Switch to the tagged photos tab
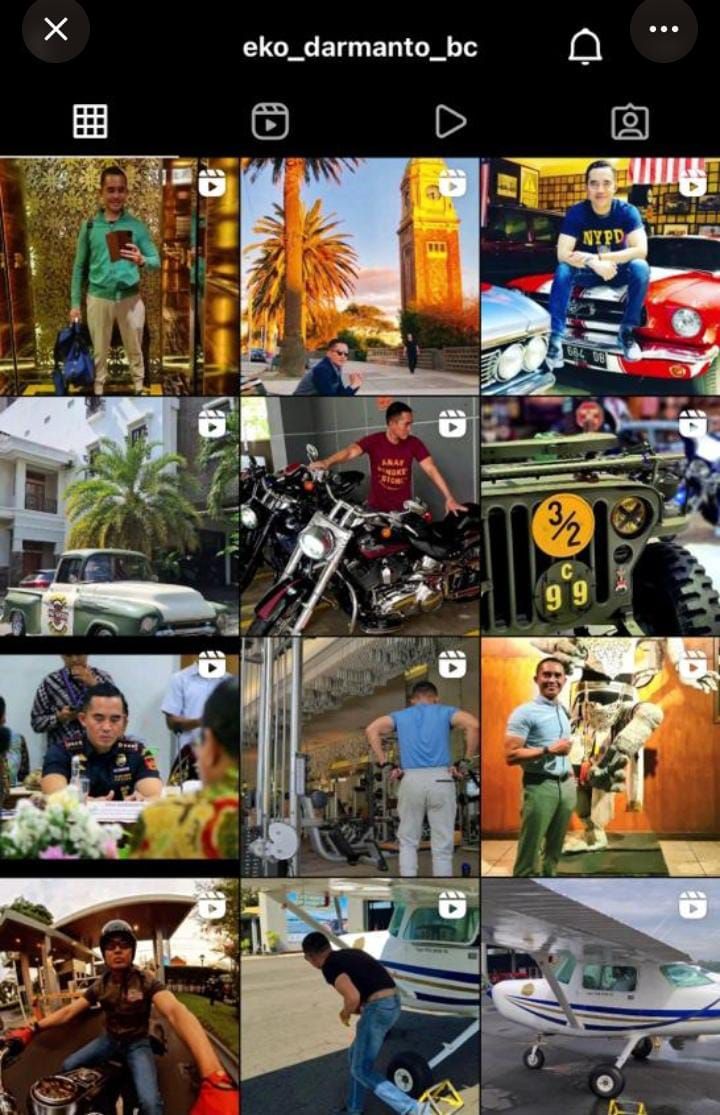This screenshot has height=1115, width=720. click(x=630, y=122)
